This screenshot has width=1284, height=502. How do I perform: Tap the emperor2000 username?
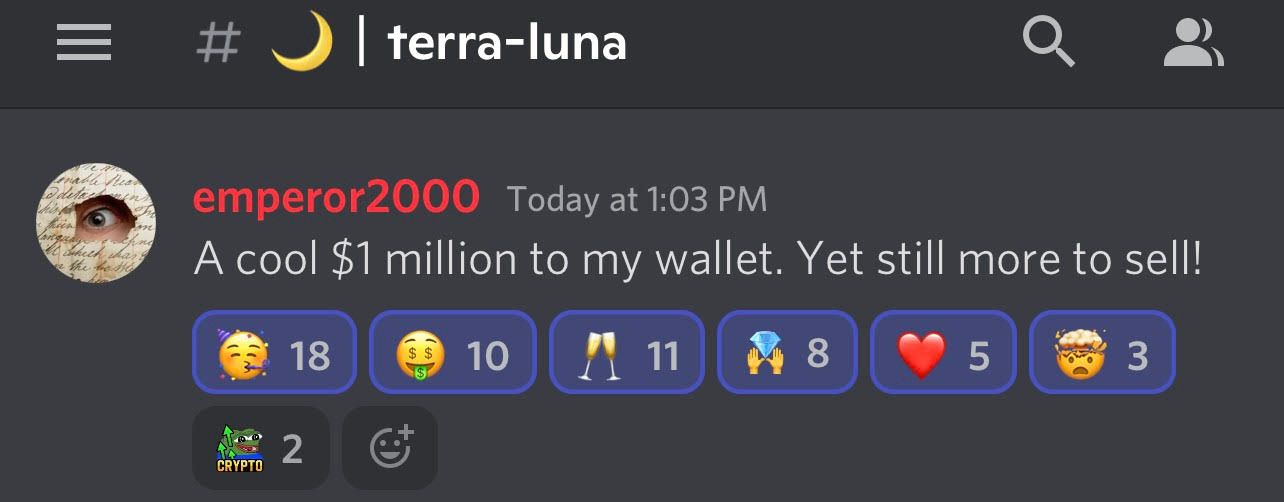pyautogui.click(x=336, y=198)
